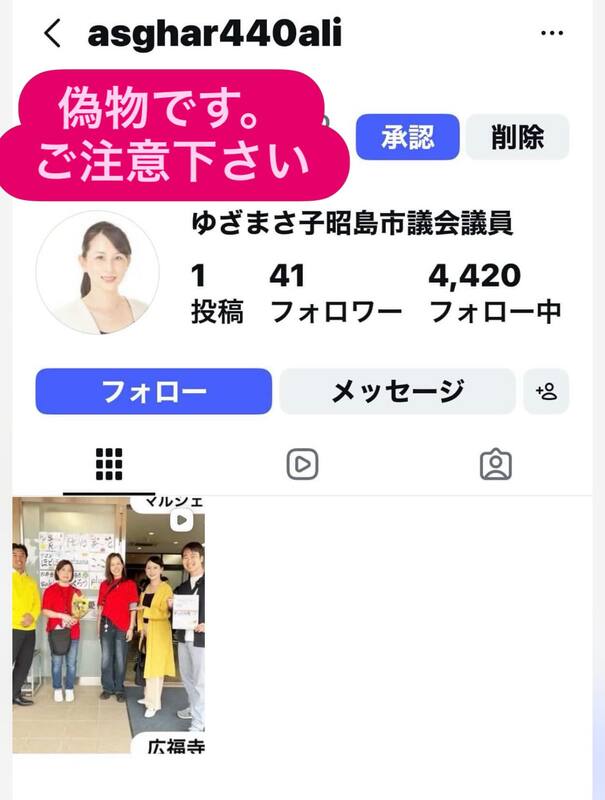605x800 pixels.
Task: View the 41 フォロワー list
Action: [x=336, y=293]
